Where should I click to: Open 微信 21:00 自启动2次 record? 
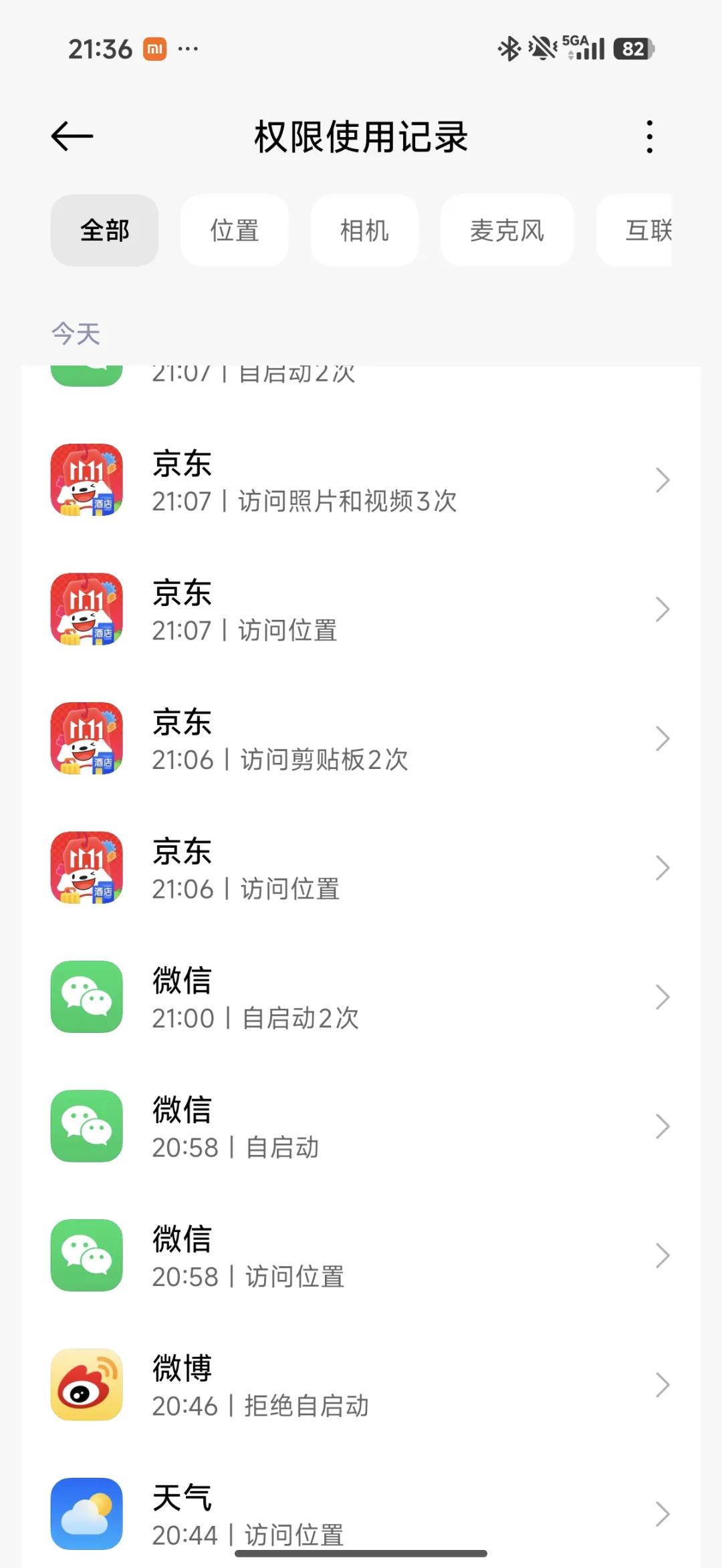pyautogui.click(x=361, y=997)
